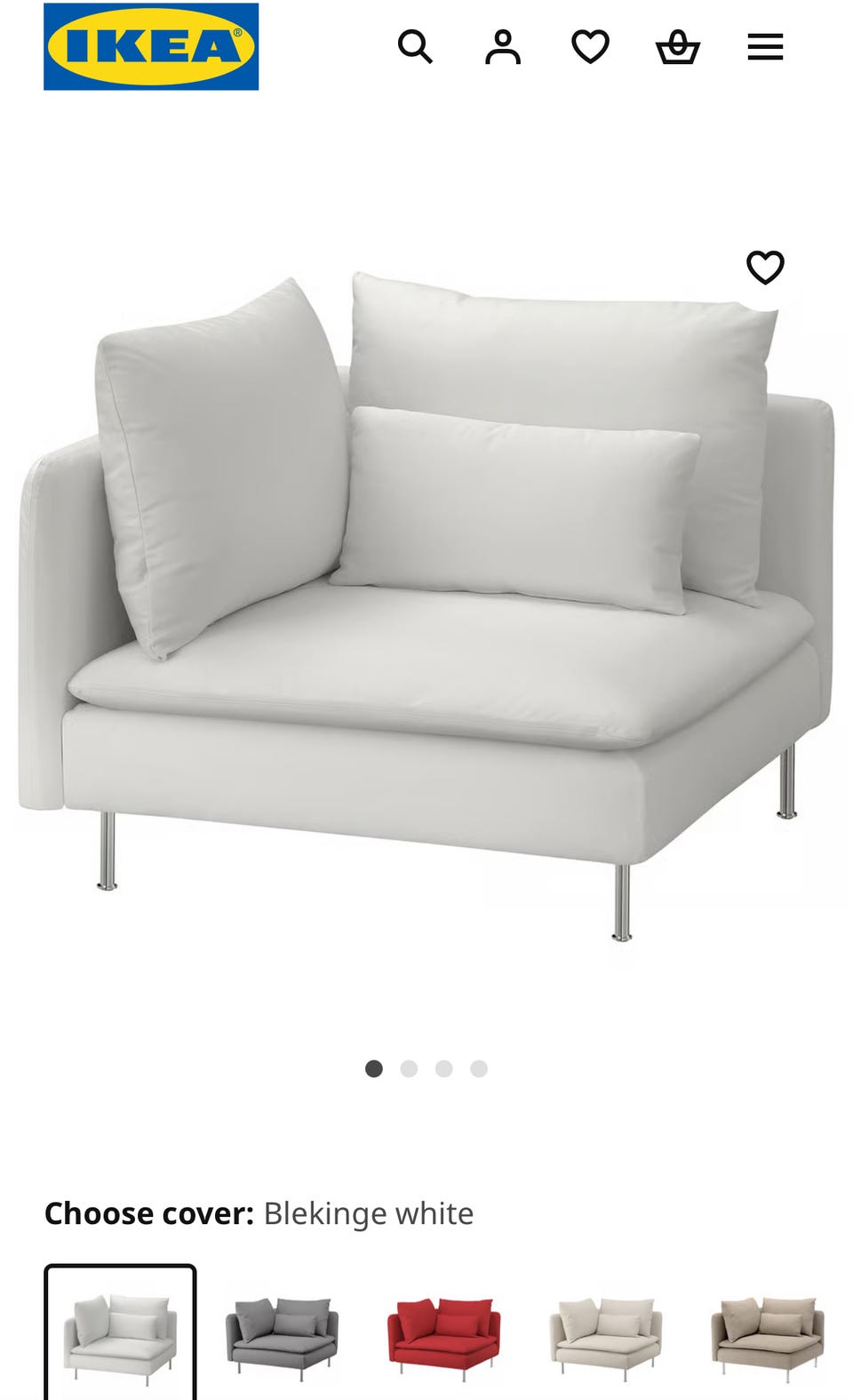Viewport: 853px width, 1400px height.
Task: Open the favourites heart in the header
Action: (590, 46)
